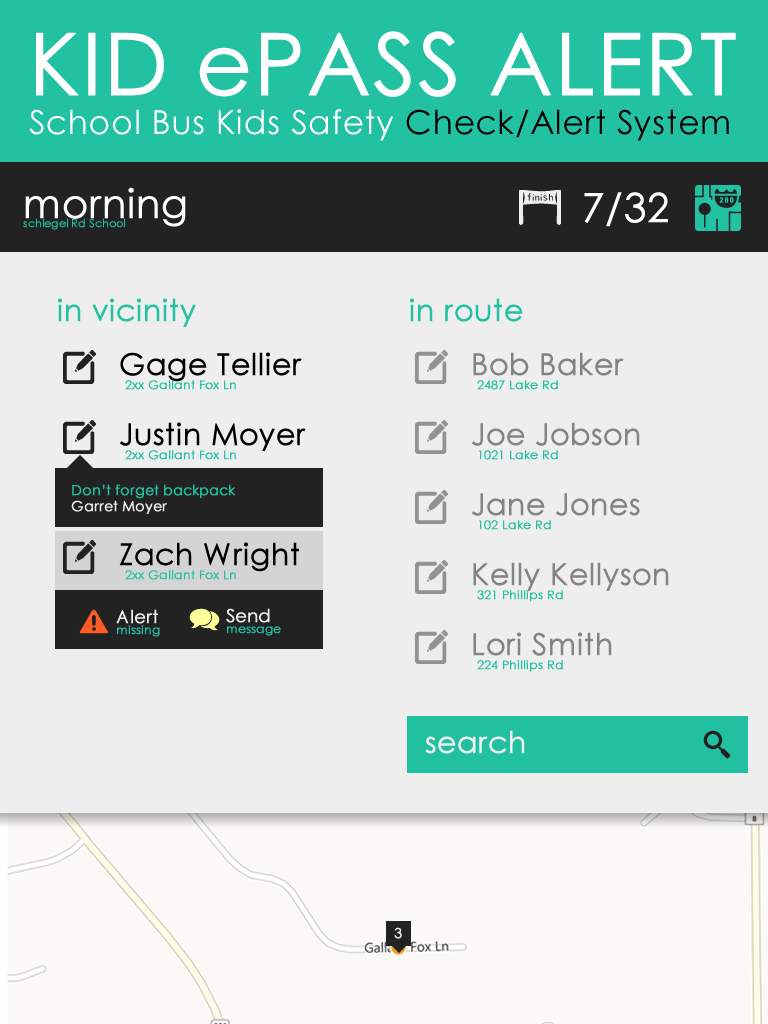Open the route 280 map icon
Viewport: 768px width, 1024px height.
[x=717, y=208]
